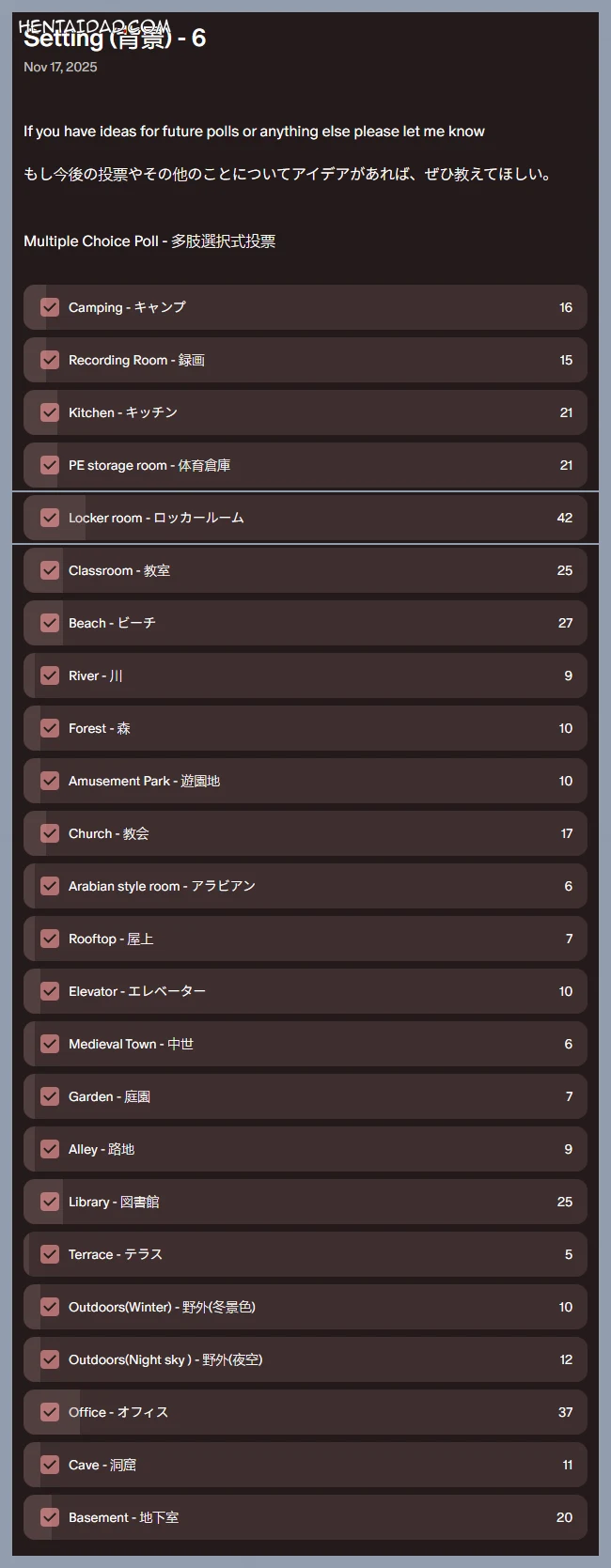Toggle the Locker room vote
The width and height of the screenshot is (611, 1568).
point(50,518)
